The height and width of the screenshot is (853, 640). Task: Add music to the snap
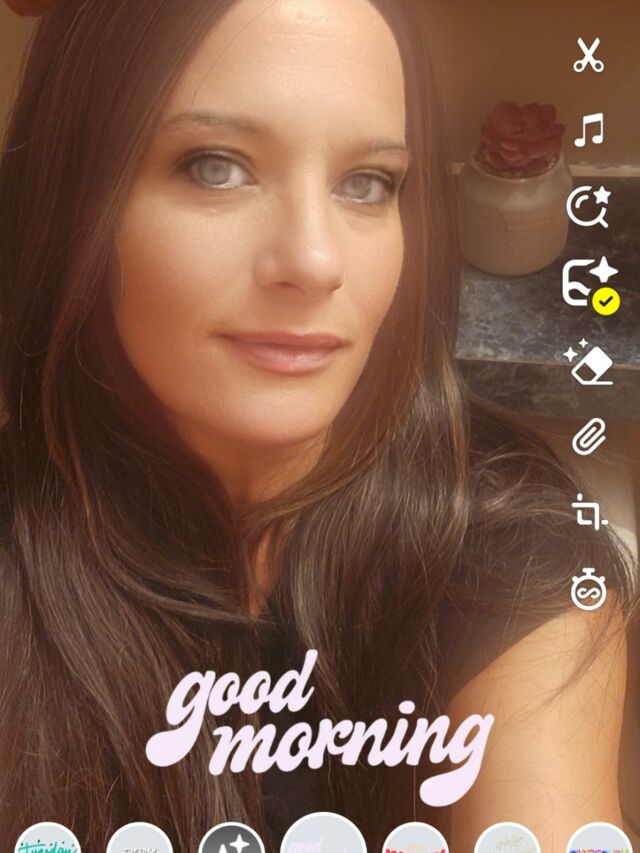(588, 131)
